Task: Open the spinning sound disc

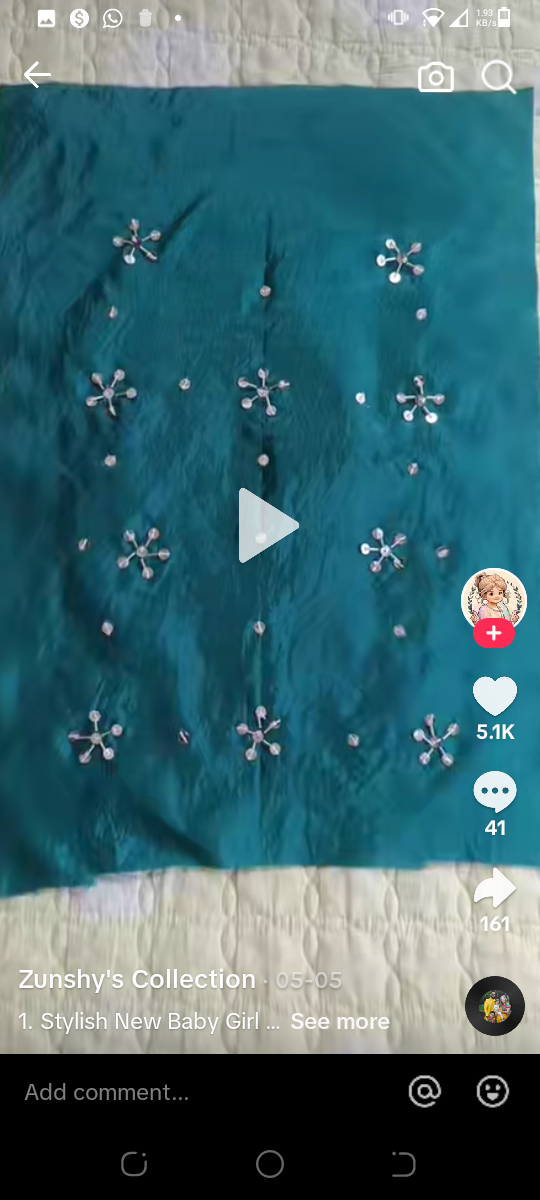Action: click(495, 1005)
